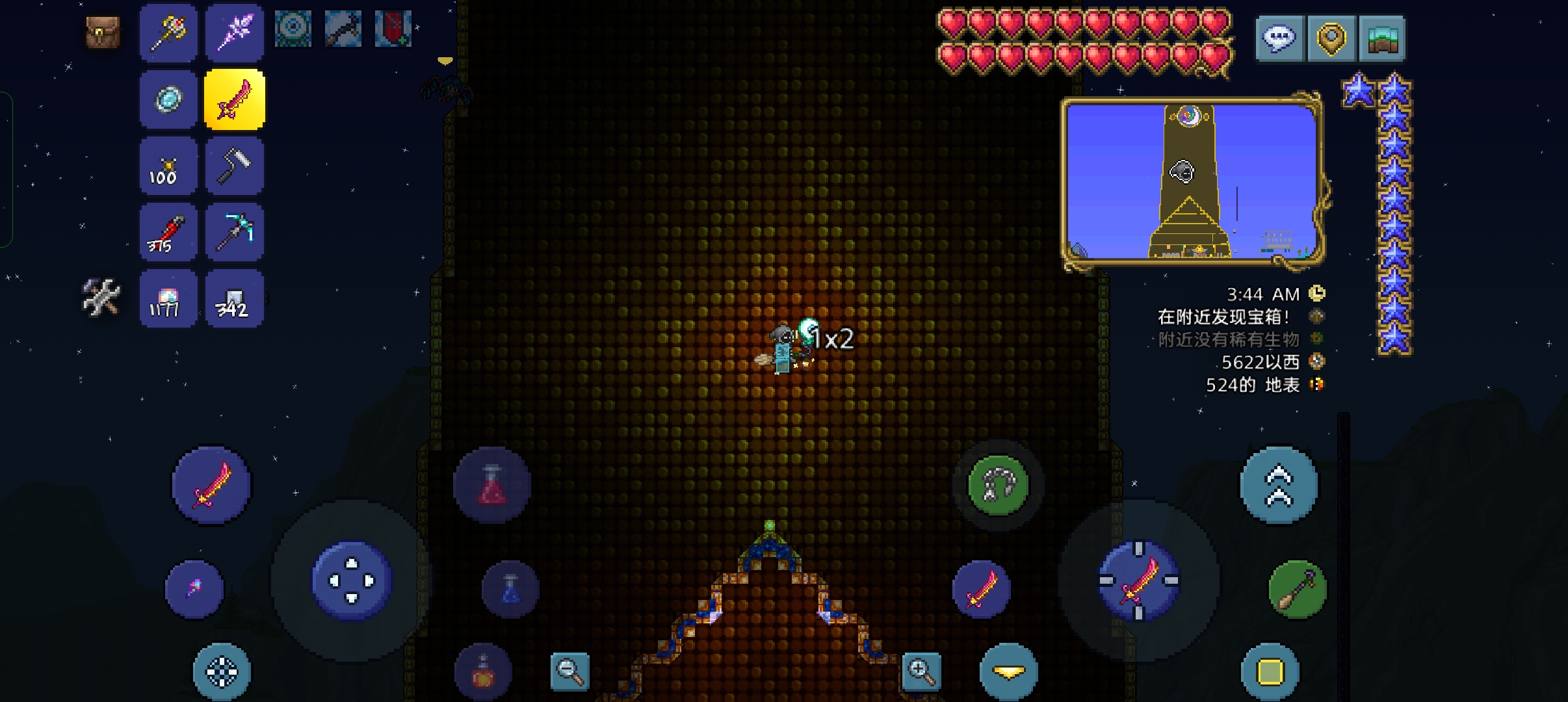This screenshot has width=1568, height=702.
Task: Use the blue mana potion quick button
Action: (x=510, y=590)
